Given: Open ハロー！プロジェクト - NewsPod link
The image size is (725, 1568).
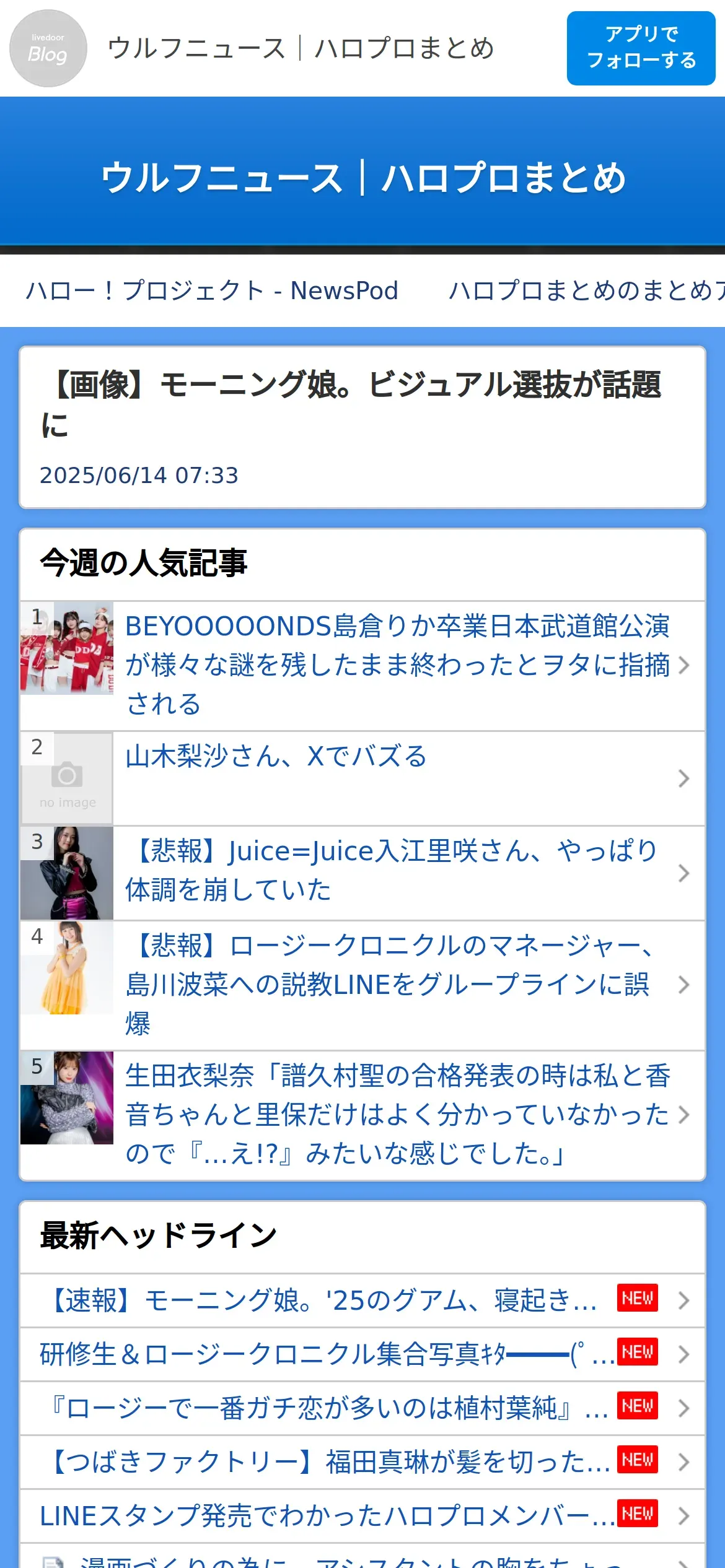Looking at the screenshot, I should [212, 290].
